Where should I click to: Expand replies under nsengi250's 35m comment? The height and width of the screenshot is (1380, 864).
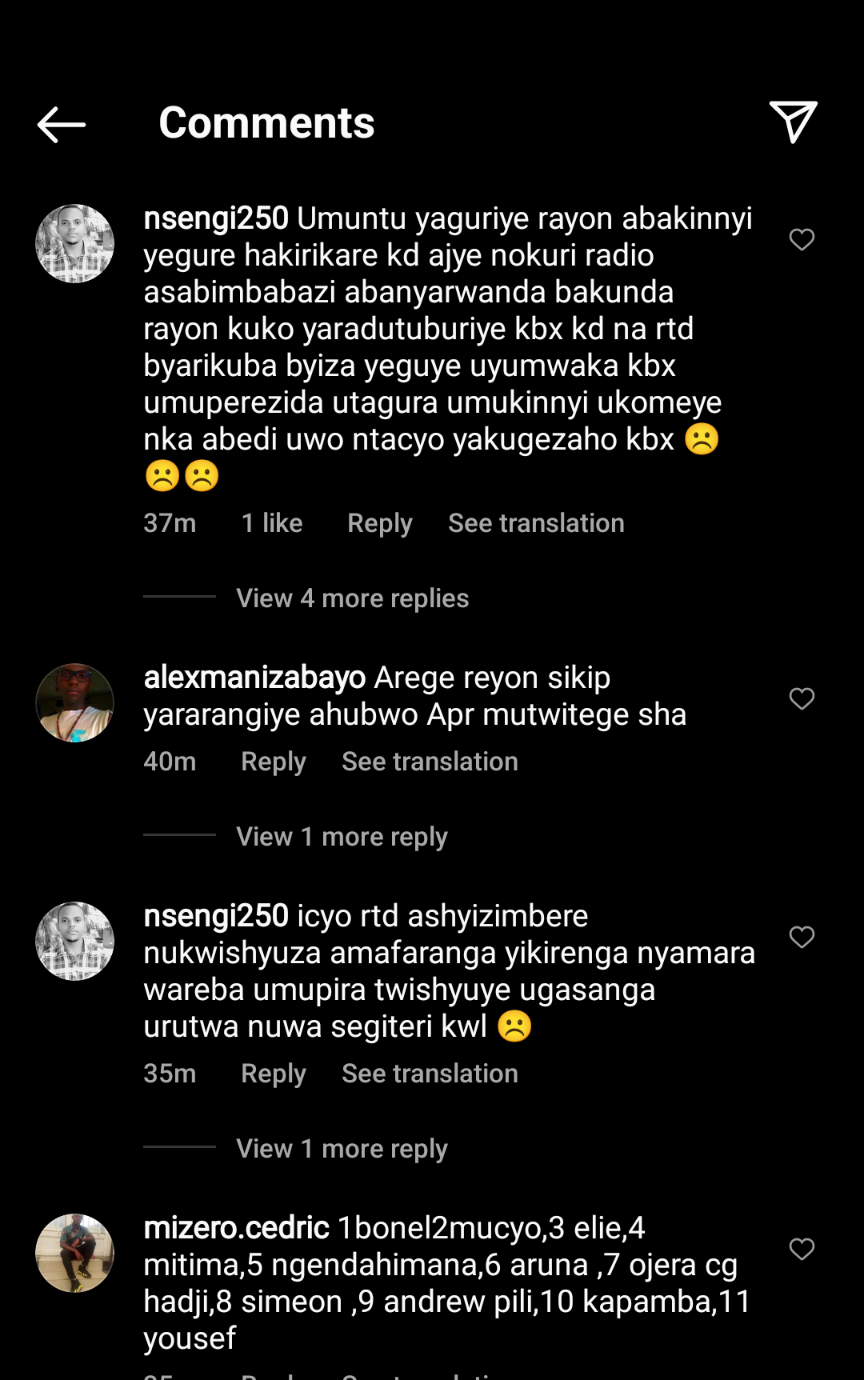pyautogui.click(x=341, y=1148)
